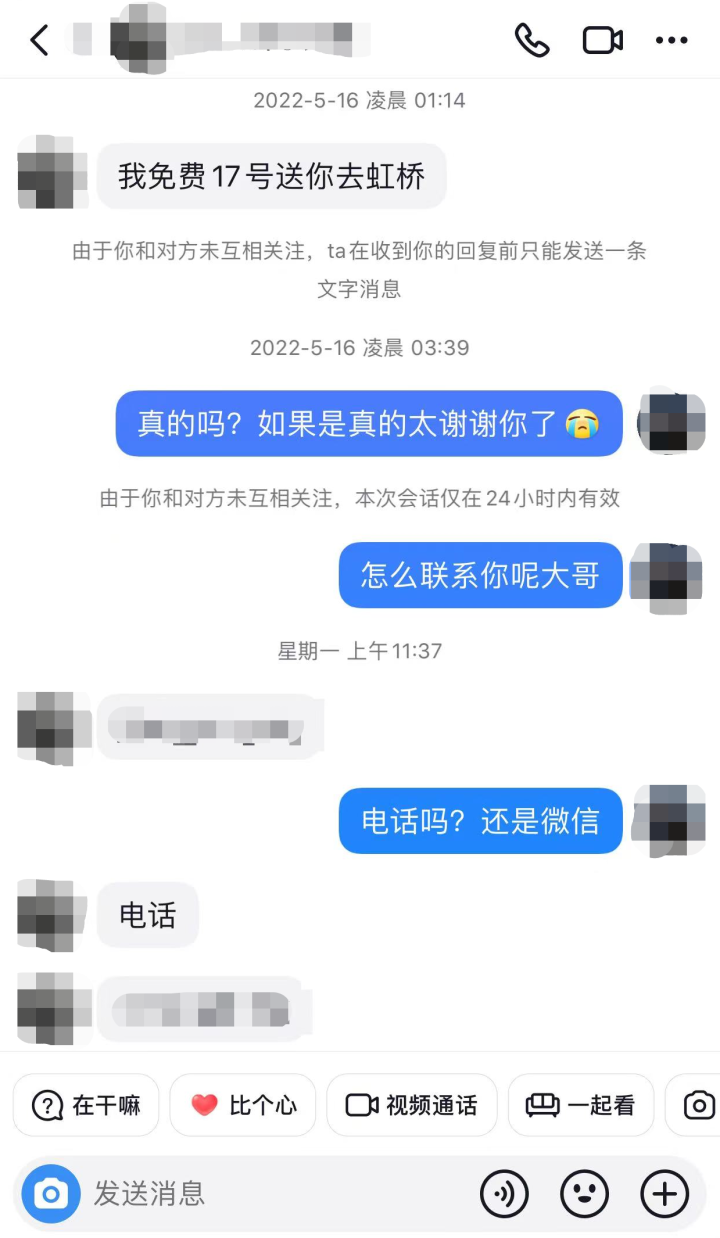Open sender's avatar next to 电话 message
720x1238 pixels.
(x=47, y=915)
